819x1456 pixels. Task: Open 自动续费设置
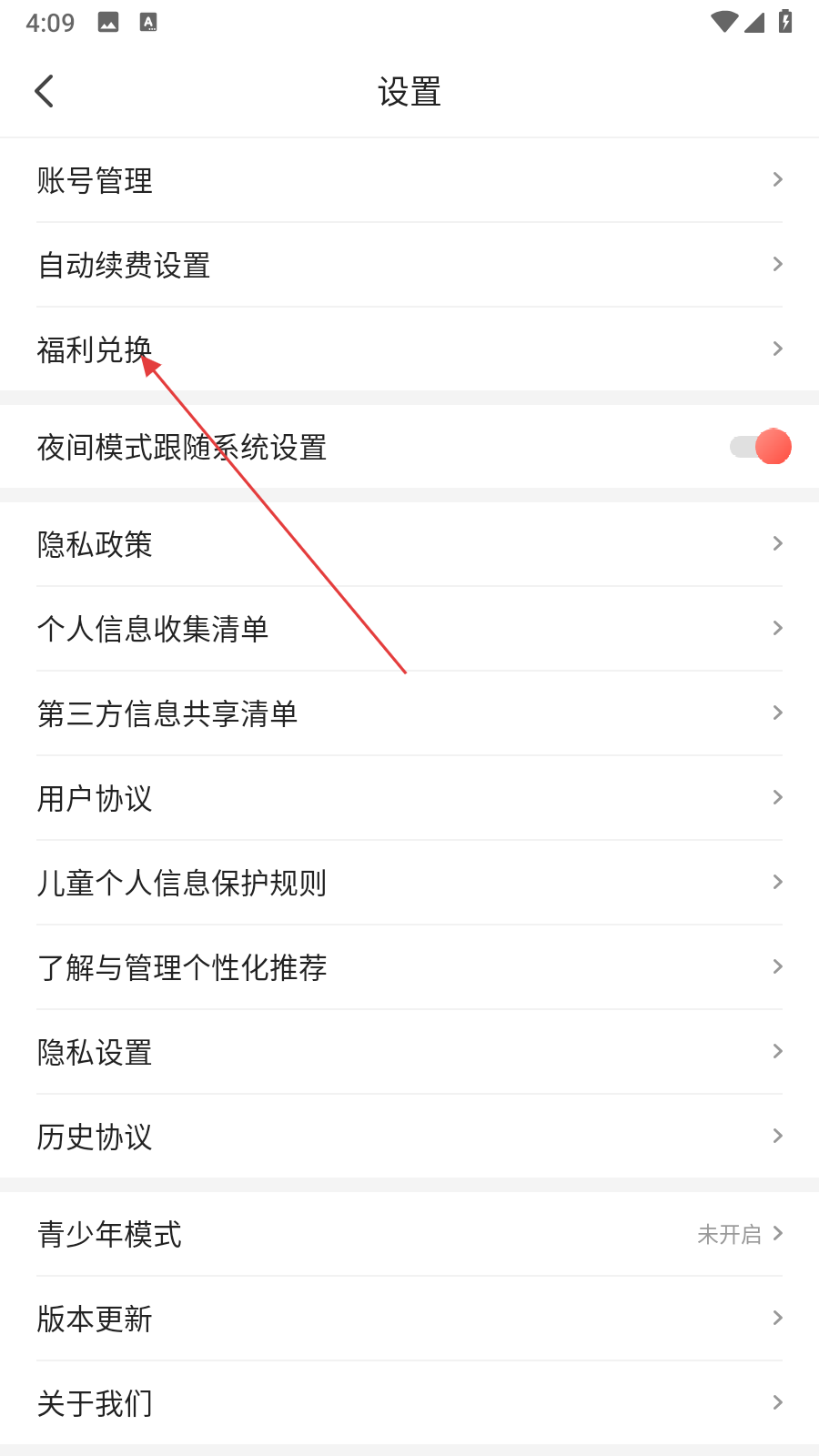tap(409, 265)
